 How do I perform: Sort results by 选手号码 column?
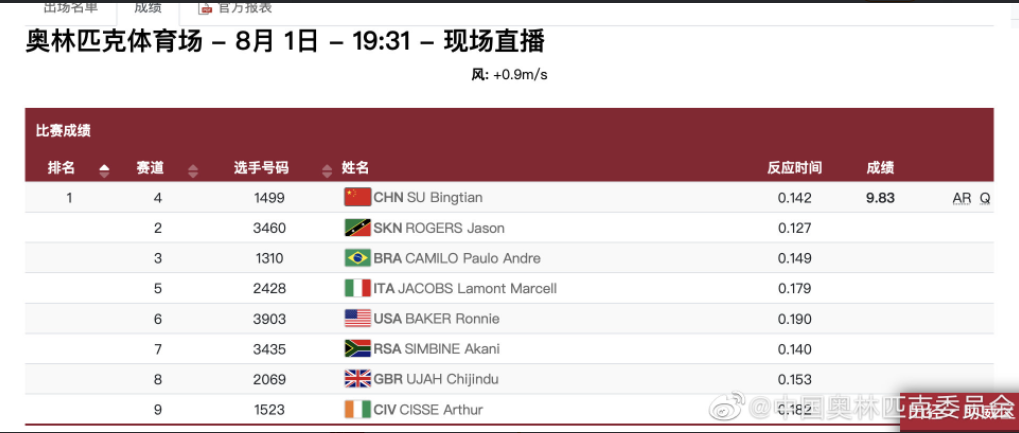point(327,169)
